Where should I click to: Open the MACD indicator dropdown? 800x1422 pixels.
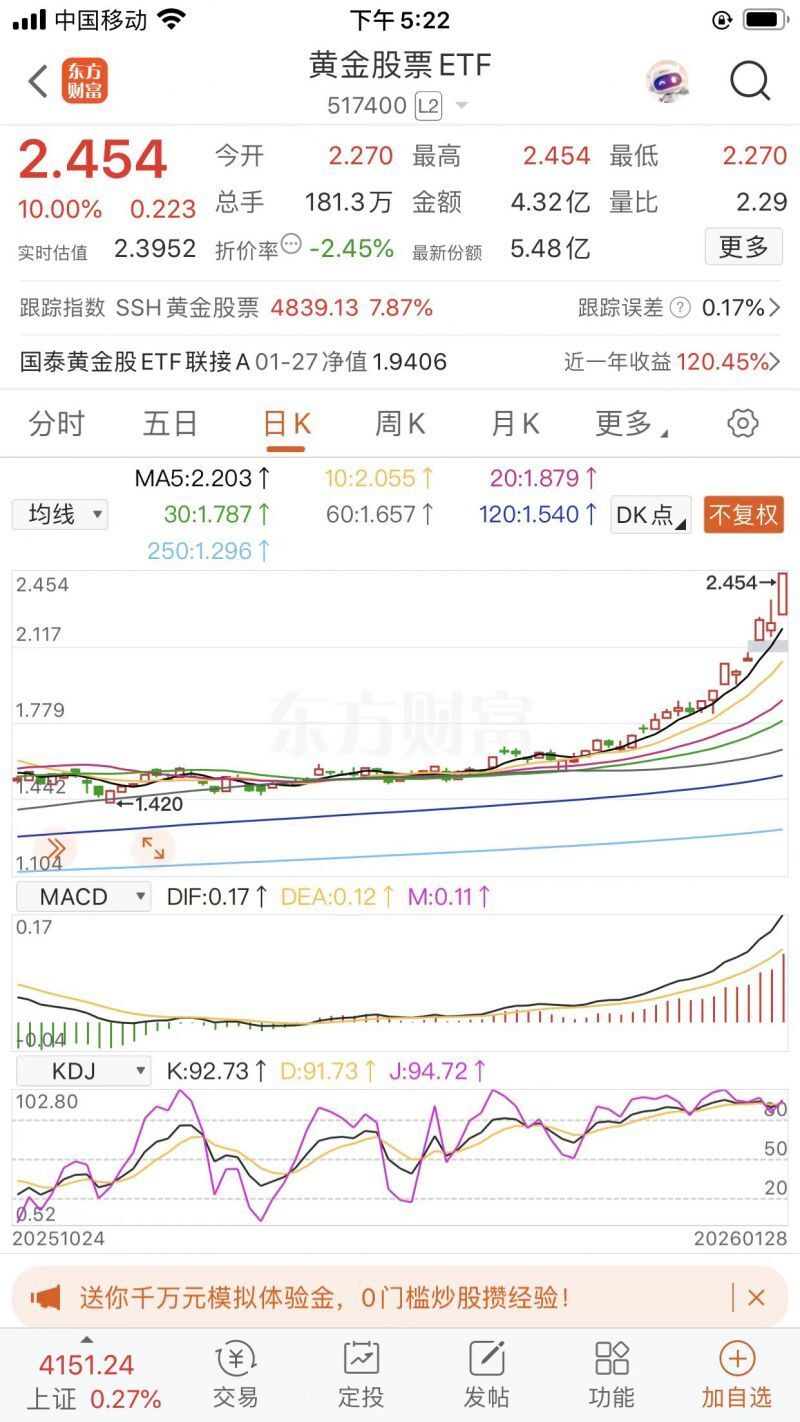[83, 896]
